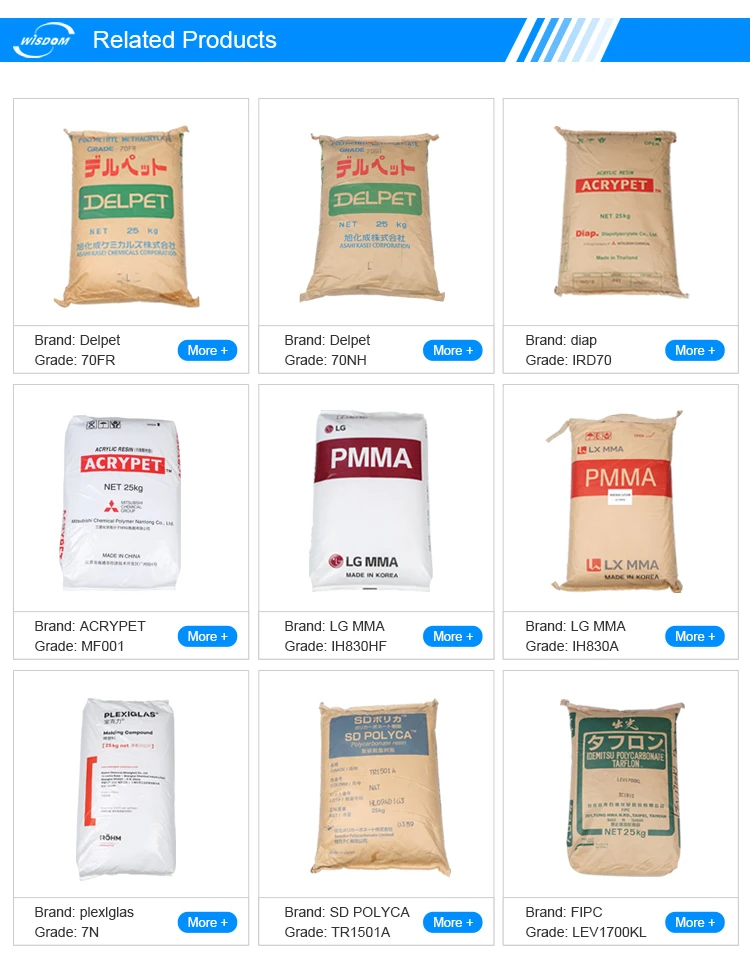Click More next to Delpet 70FR
The width and height of the screenshot is (750, 975).
207,350
